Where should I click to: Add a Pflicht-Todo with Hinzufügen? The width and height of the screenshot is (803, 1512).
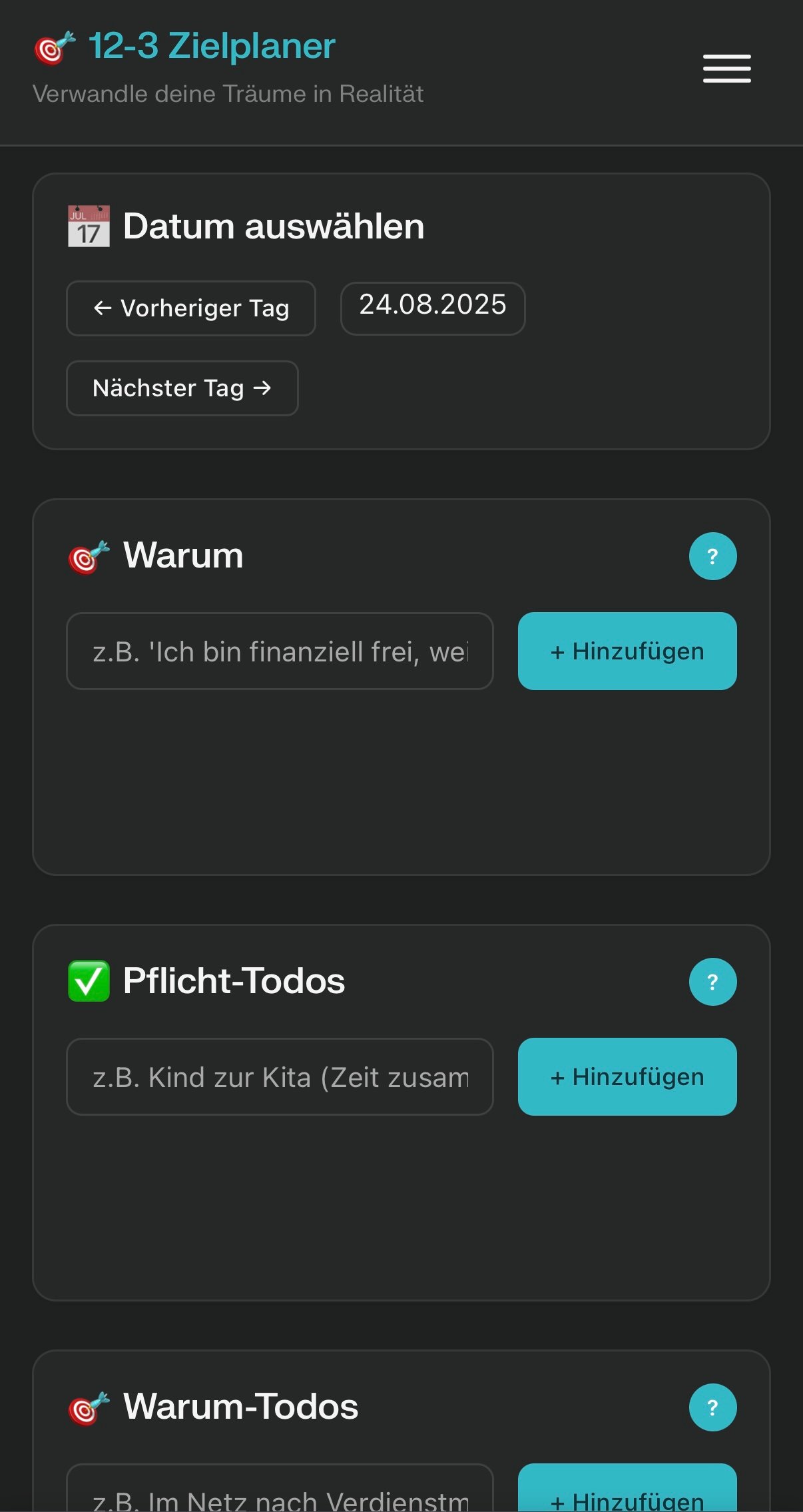click(x=627, y=1077)
